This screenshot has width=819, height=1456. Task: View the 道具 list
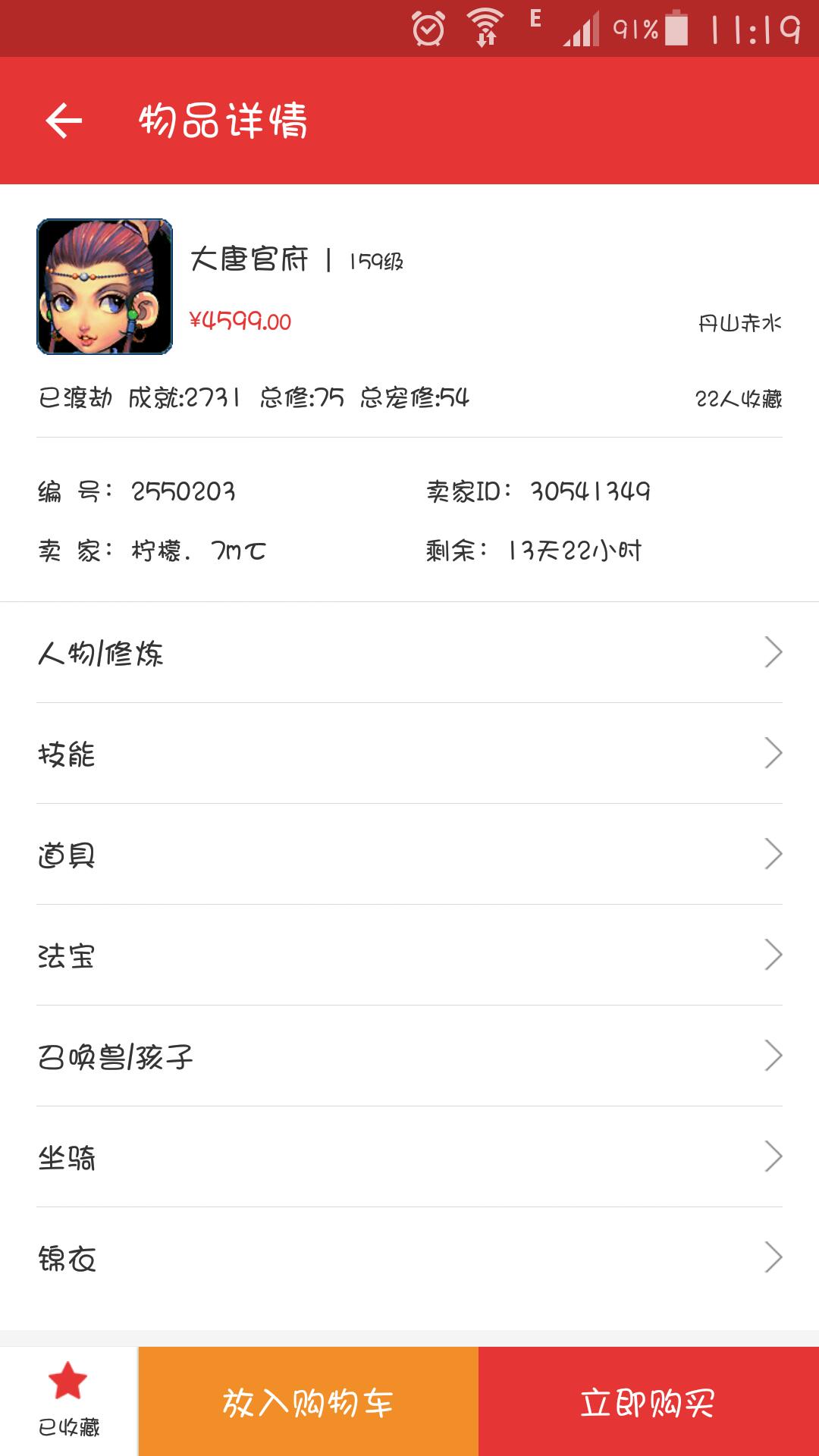click(409, 855)
